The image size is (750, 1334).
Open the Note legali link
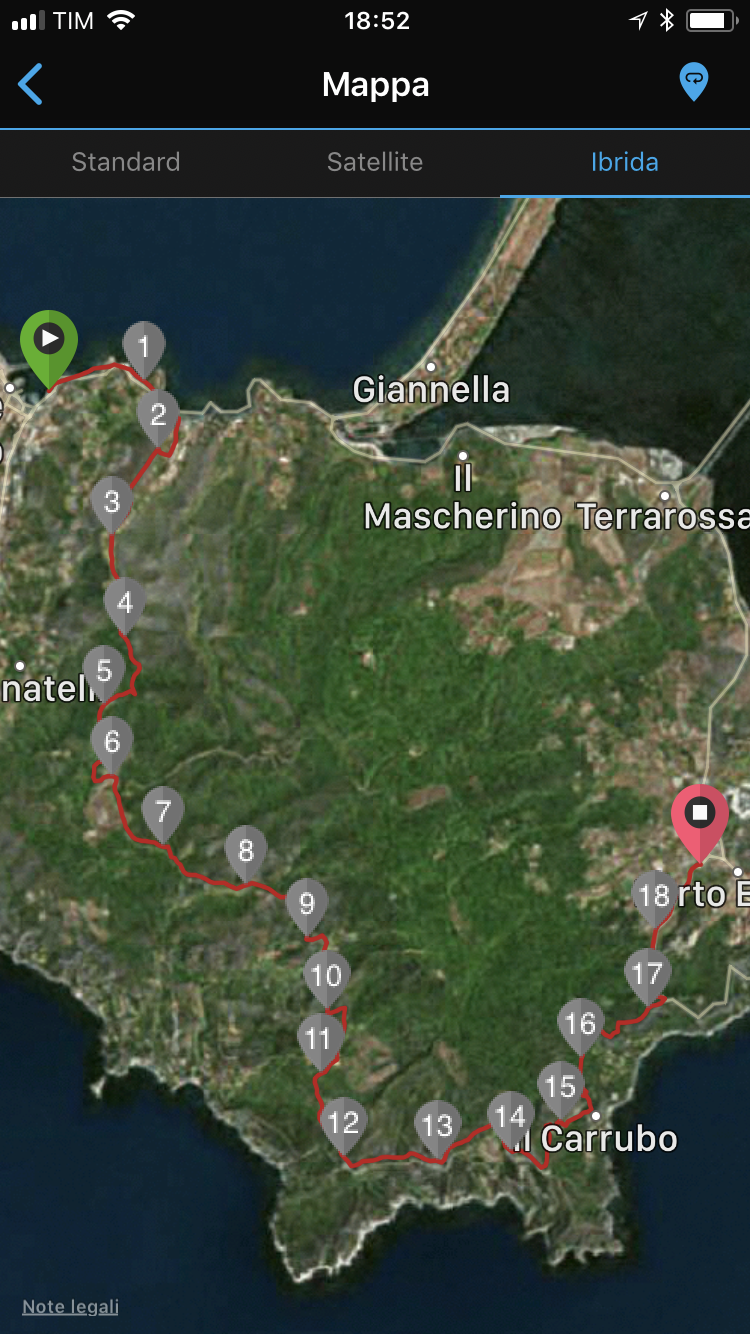tap(70, 1306)
